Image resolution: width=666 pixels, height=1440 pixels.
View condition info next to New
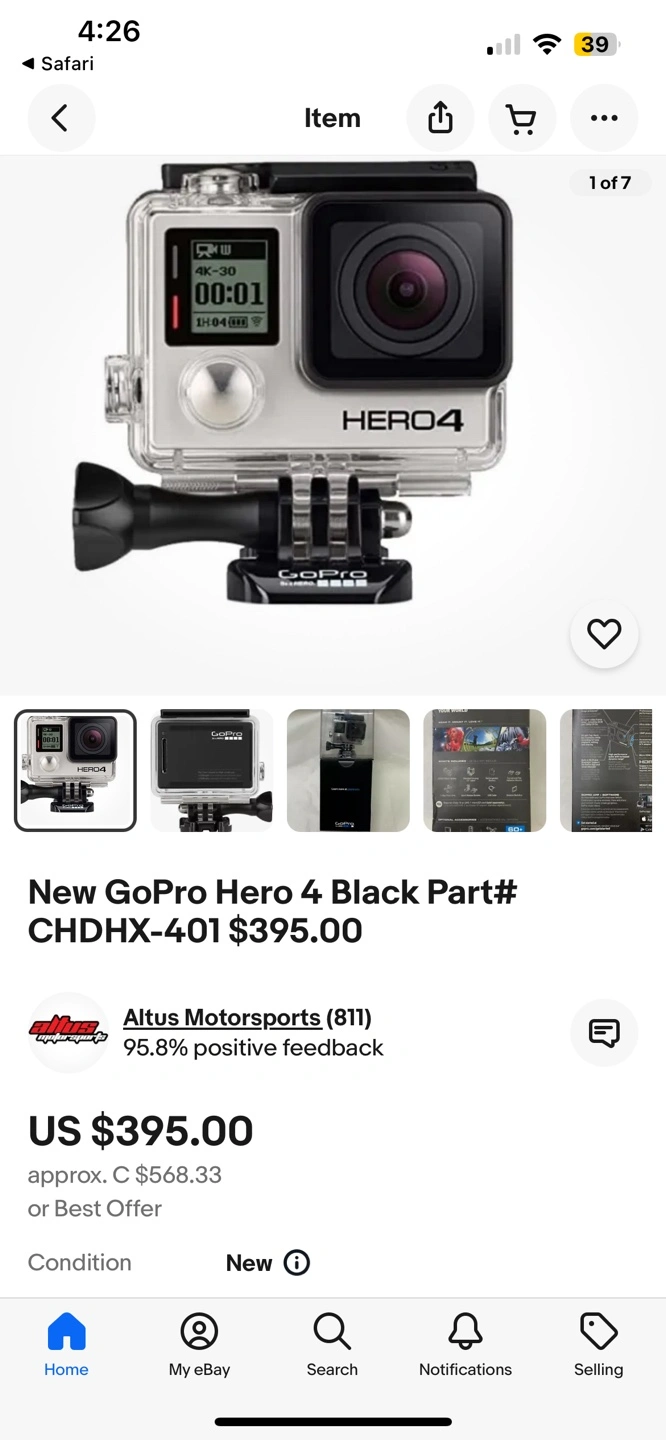point(297,1262)
